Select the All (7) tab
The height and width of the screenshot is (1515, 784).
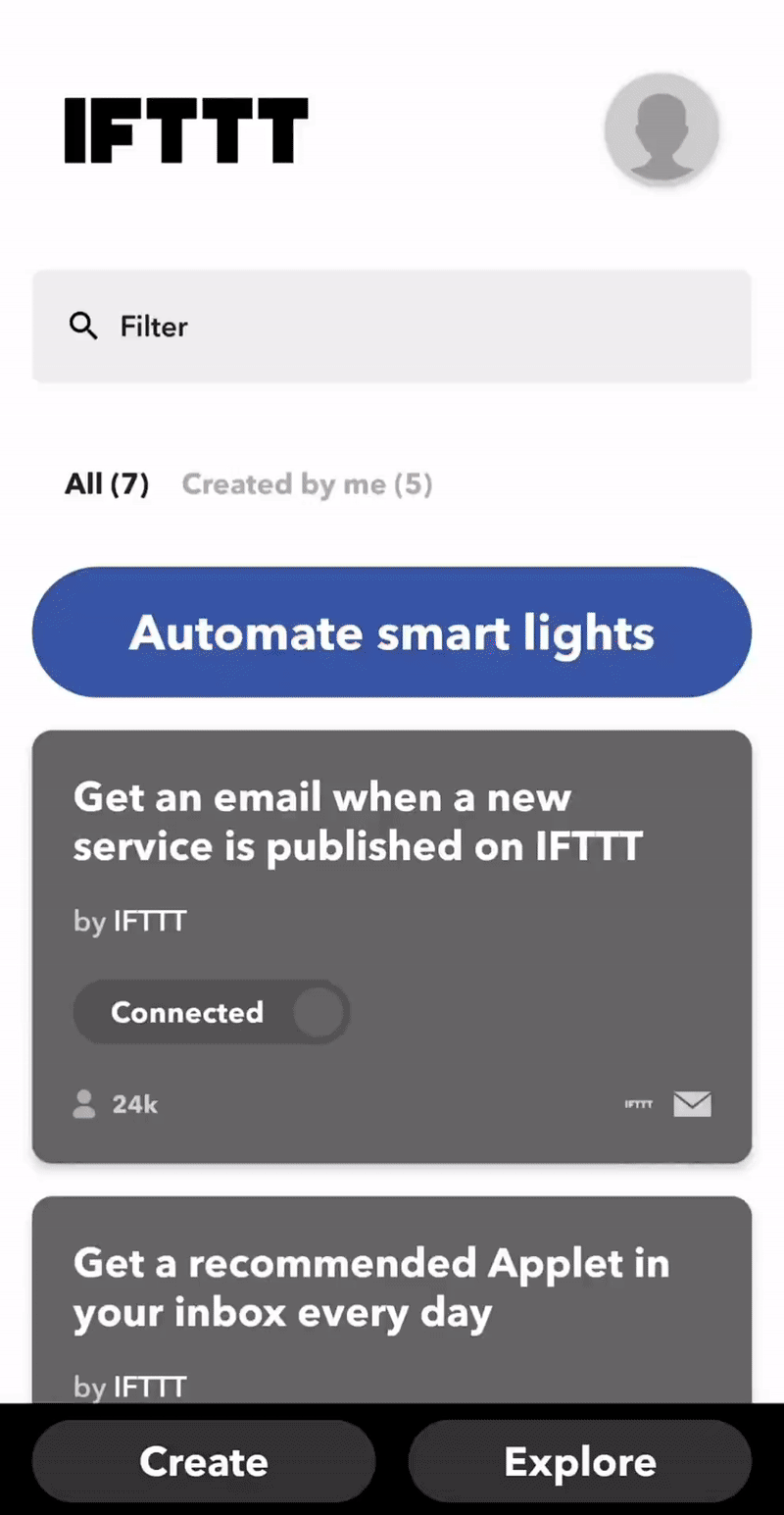tap(107, 483)
